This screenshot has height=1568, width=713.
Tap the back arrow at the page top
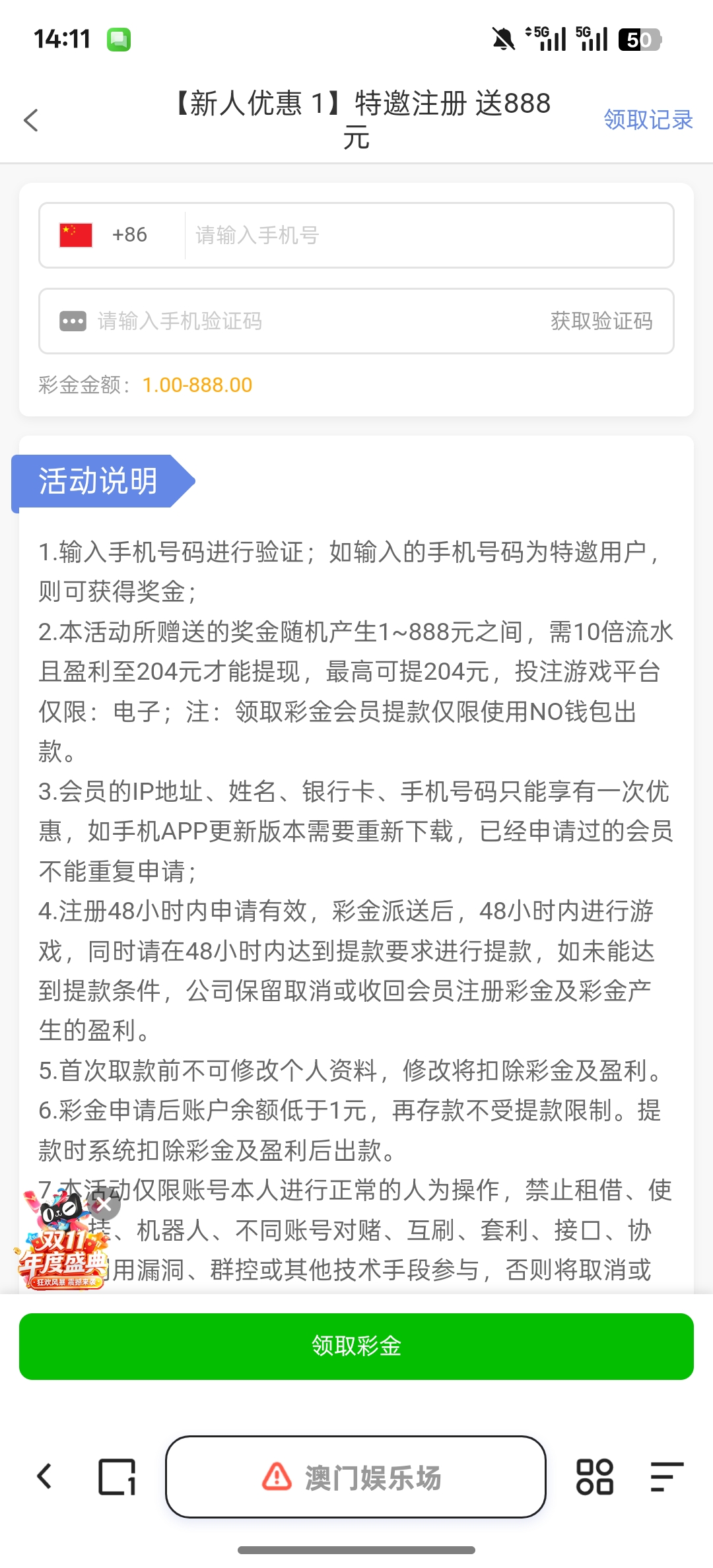(x=30, y=121)
